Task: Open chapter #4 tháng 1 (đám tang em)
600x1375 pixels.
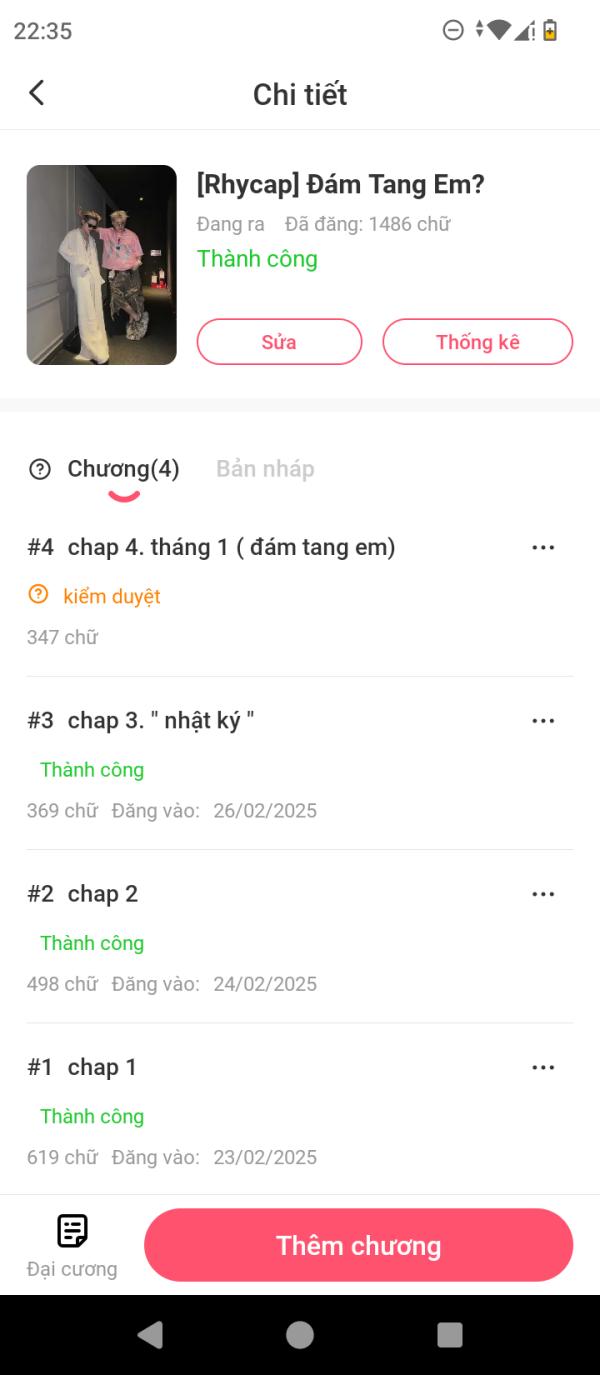Action: pos(231,547)
